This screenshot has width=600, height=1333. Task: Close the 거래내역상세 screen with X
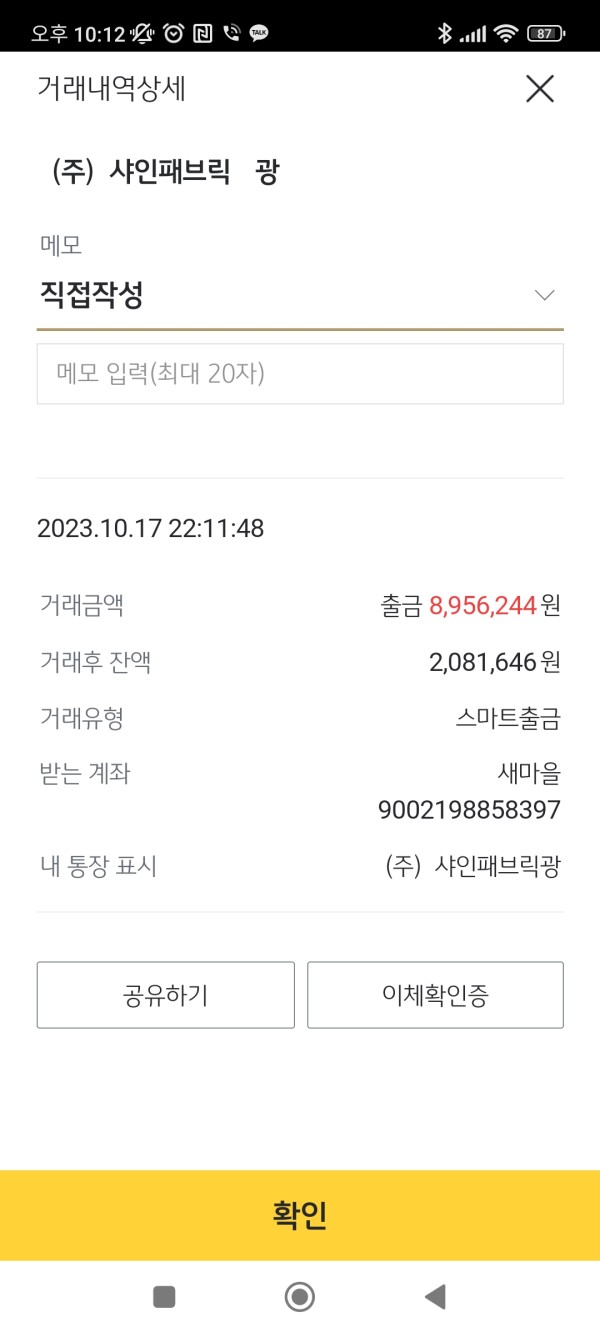tap(540, 89)
